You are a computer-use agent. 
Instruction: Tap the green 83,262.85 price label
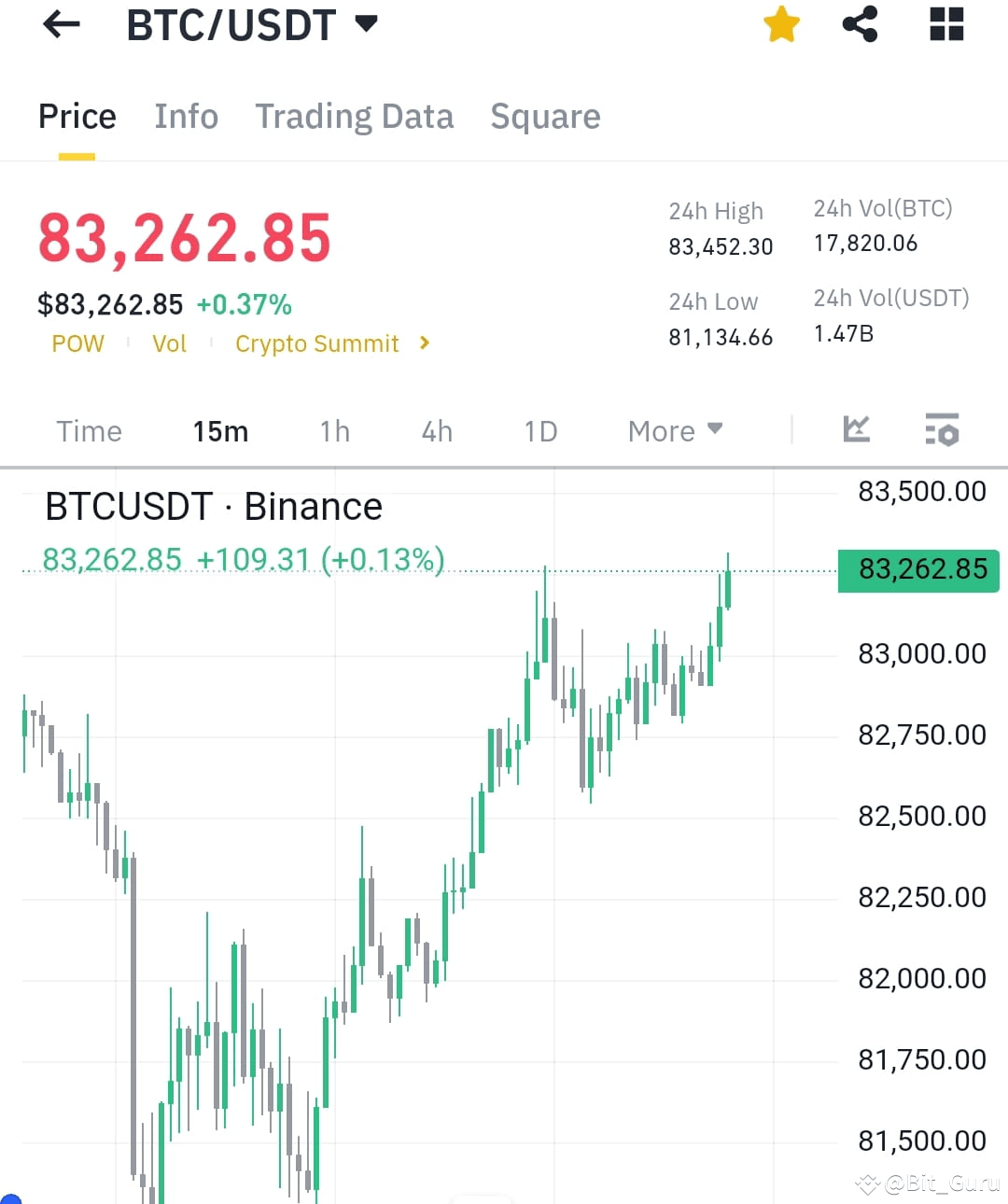(x=917, y=570)
